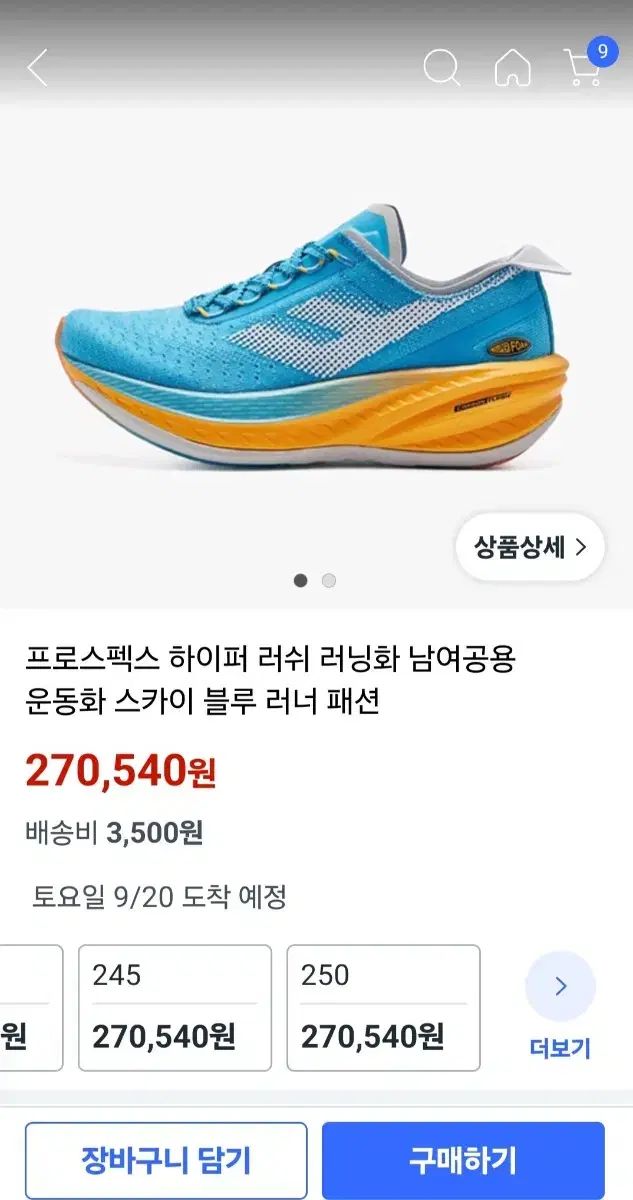The height and width of the screenshot is (1200, 633).
Task: Tap 더보기 to see more sizes
Action: point(560,1003)
